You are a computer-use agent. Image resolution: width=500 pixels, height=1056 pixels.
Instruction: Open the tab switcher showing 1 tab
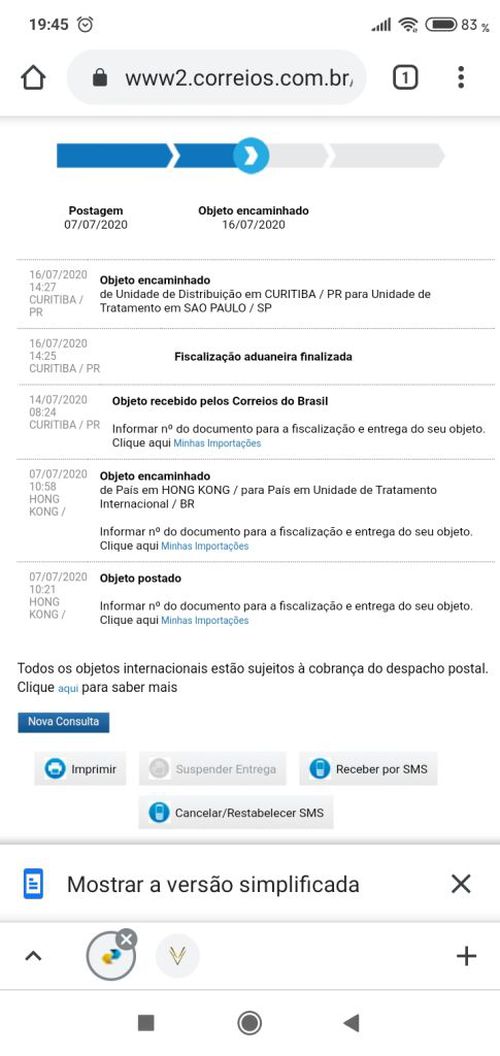pos(405,78)
